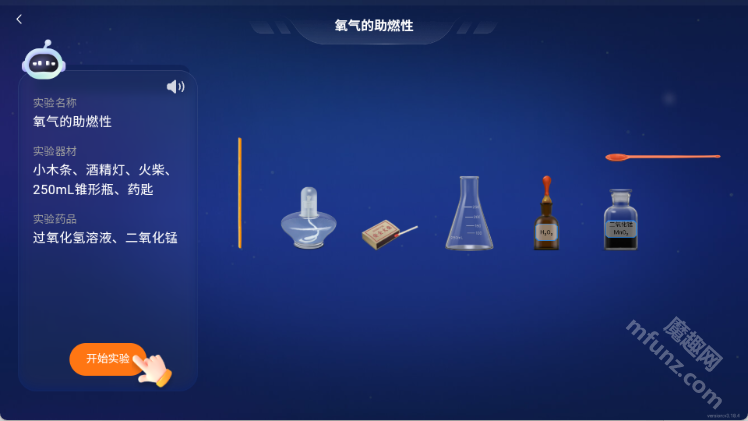Tap the speaker icon to play narration
748x421 pixels.
(175, 87)
